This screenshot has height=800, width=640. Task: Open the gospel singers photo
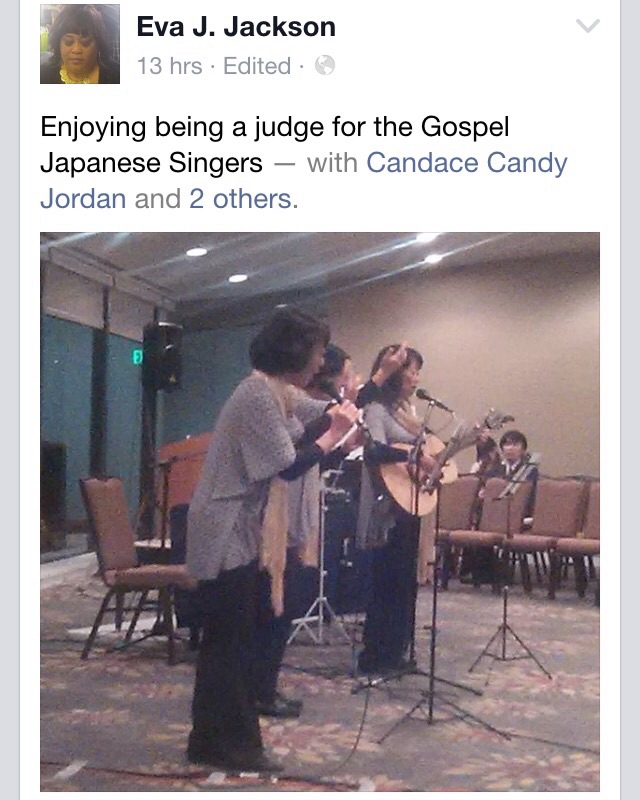(x=320, y=510)
